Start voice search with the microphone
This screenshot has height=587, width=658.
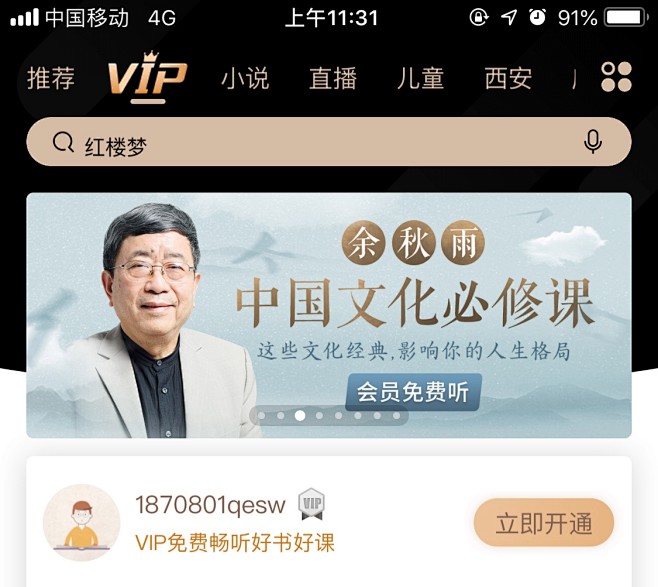click(593, 143)
